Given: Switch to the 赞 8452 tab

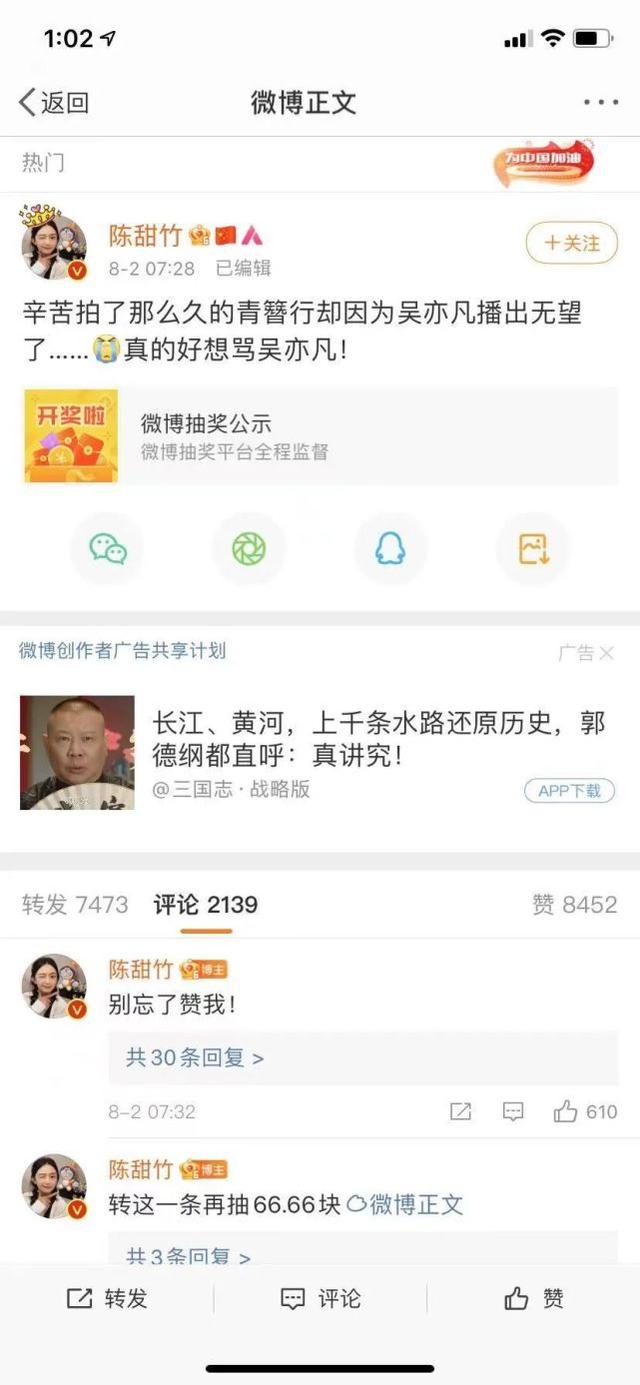Looking at the screenshot, I should coord(574,905).
